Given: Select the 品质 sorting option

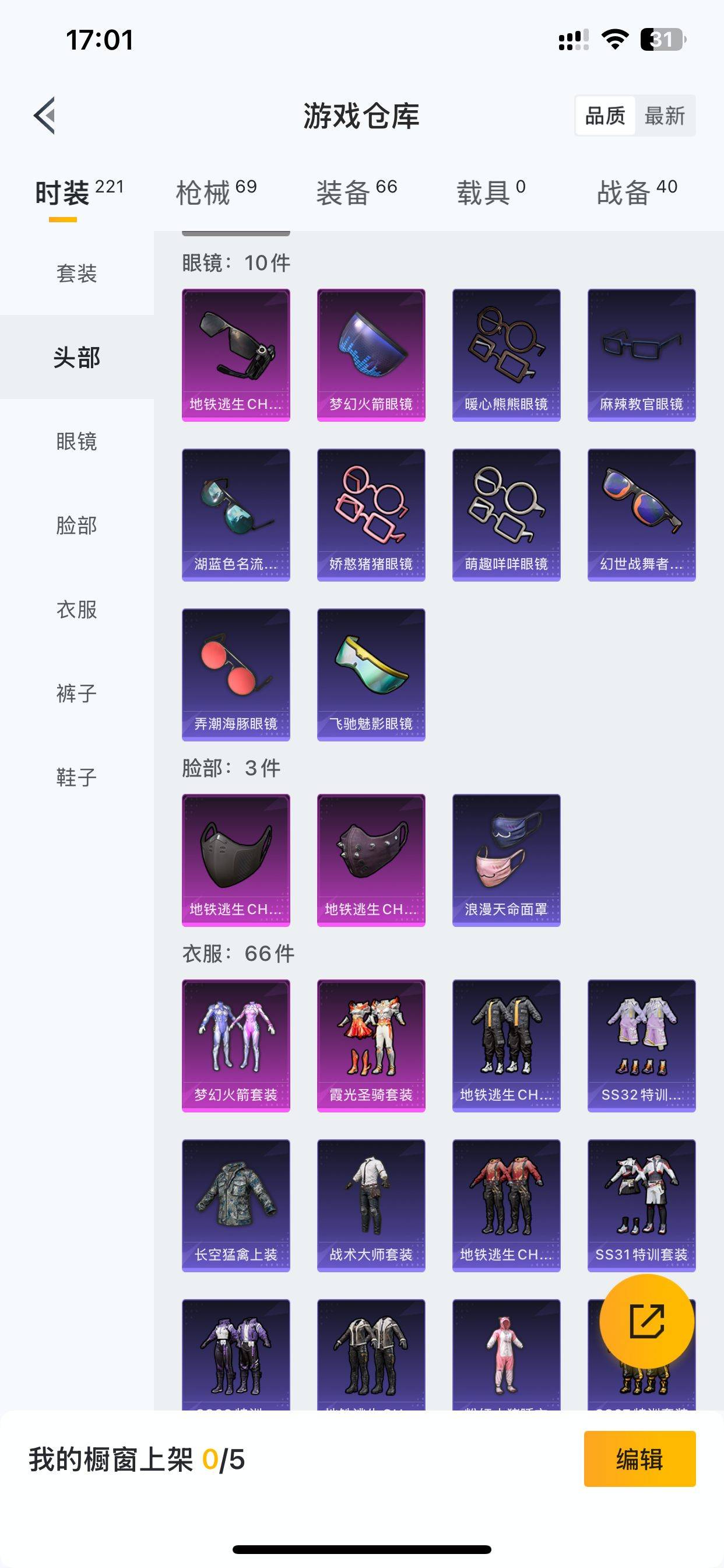Looking at the screenshot, I should pyautogui.click(x=605, y=116).
